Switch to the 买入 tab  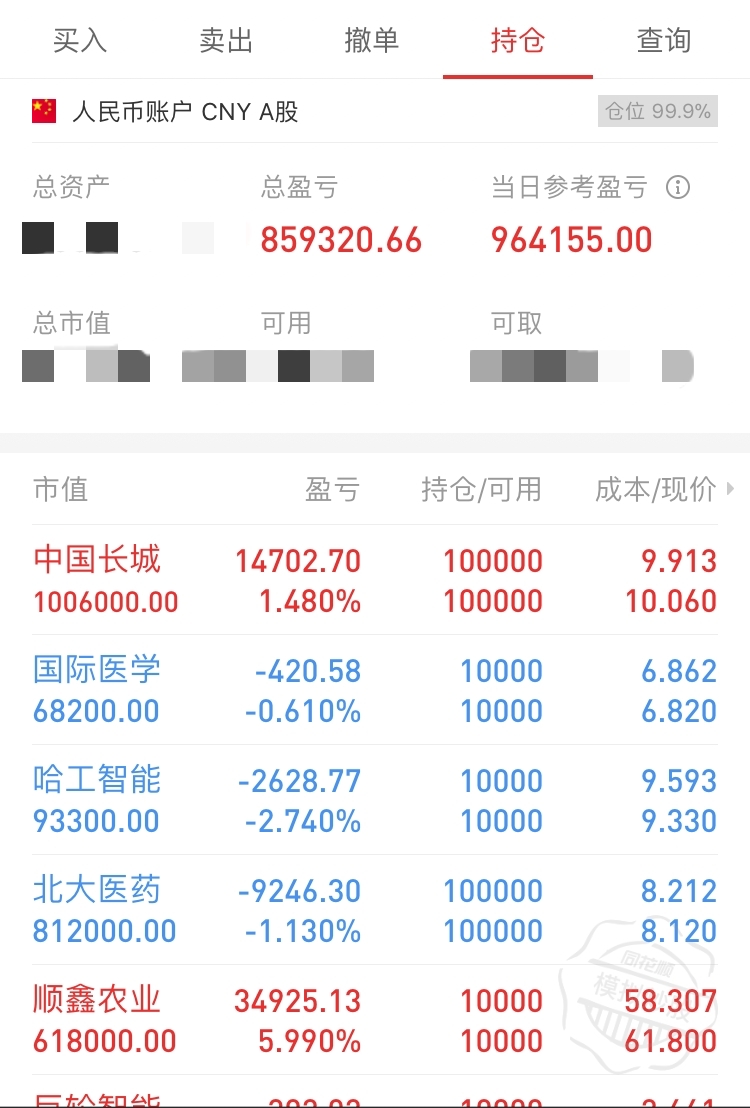click(80, 40)
